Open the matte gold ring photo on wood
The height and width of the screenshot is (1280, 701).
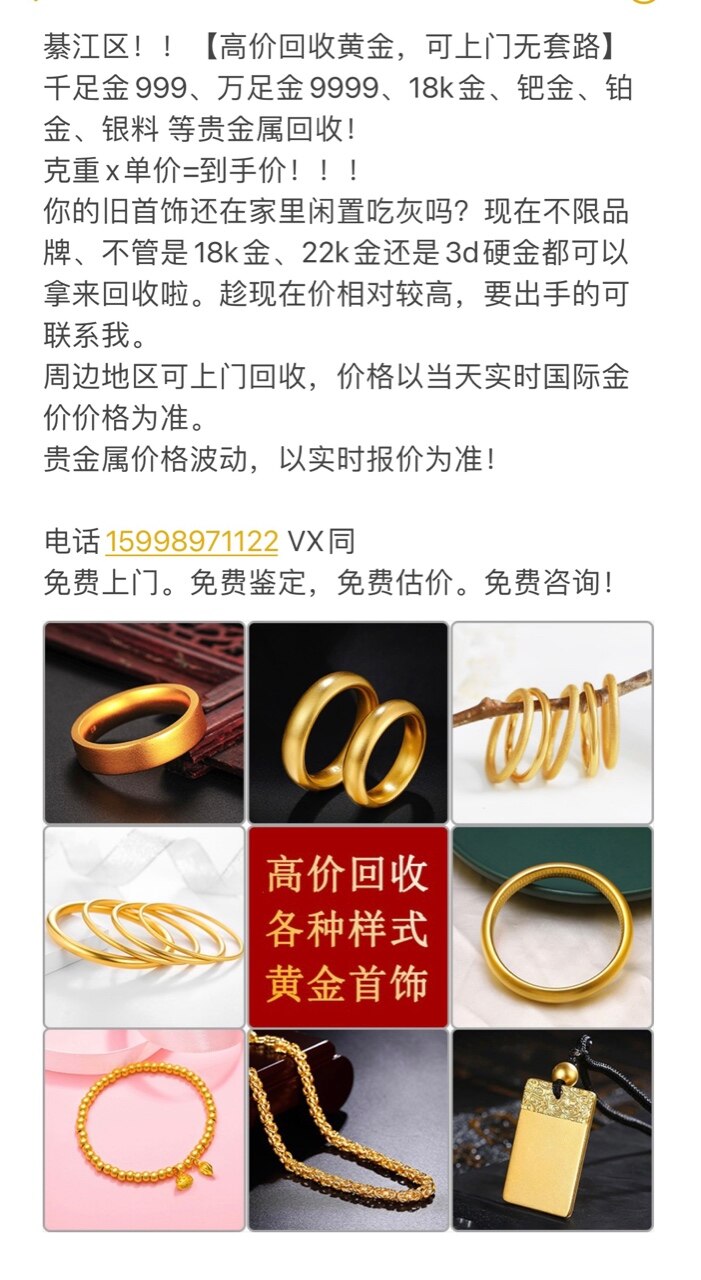click(x=144, y=722)
